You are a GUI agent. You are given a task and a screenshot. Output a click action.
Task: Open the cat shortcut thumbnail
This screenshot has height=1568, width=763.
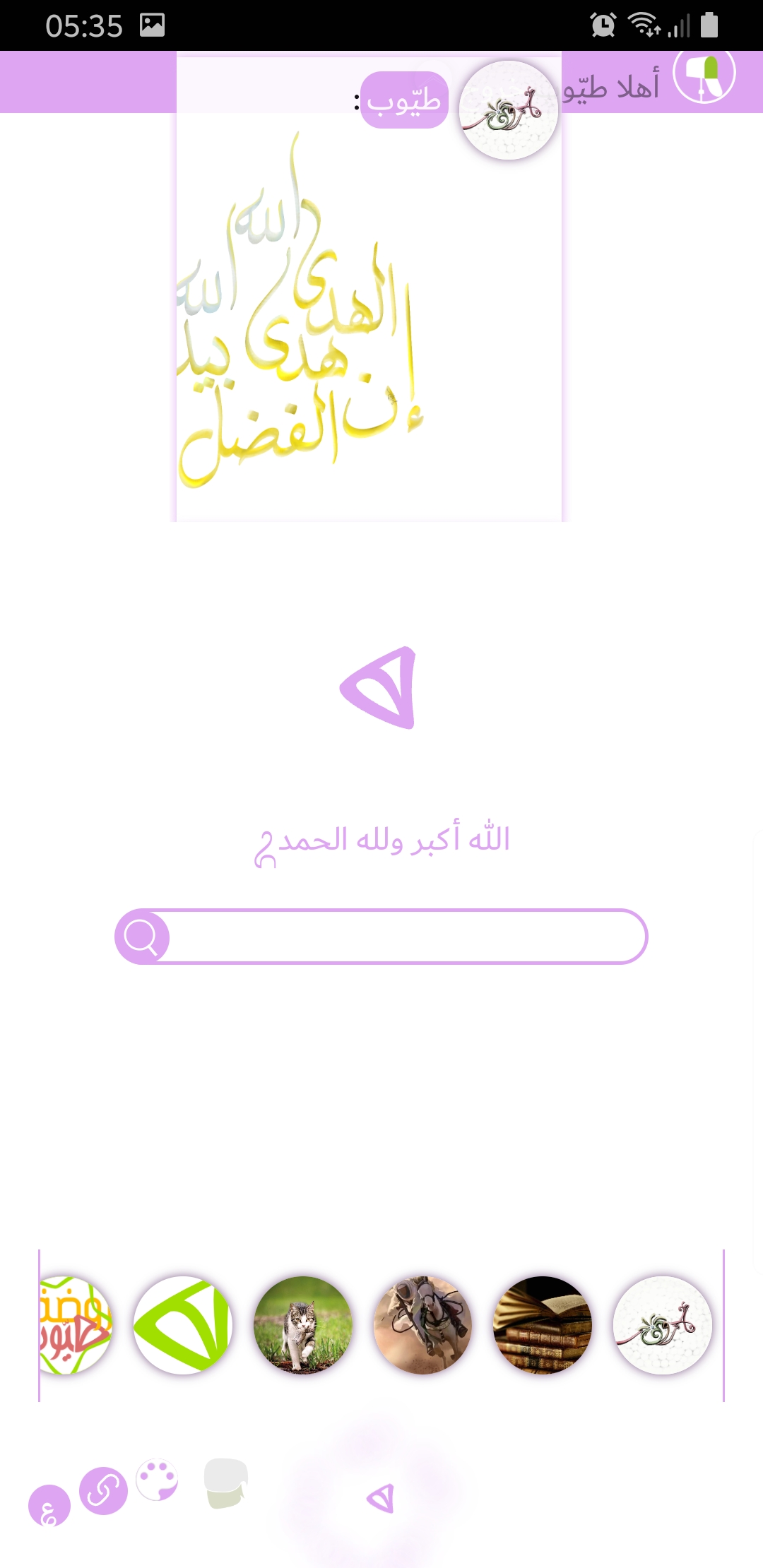coord(303,1325)
